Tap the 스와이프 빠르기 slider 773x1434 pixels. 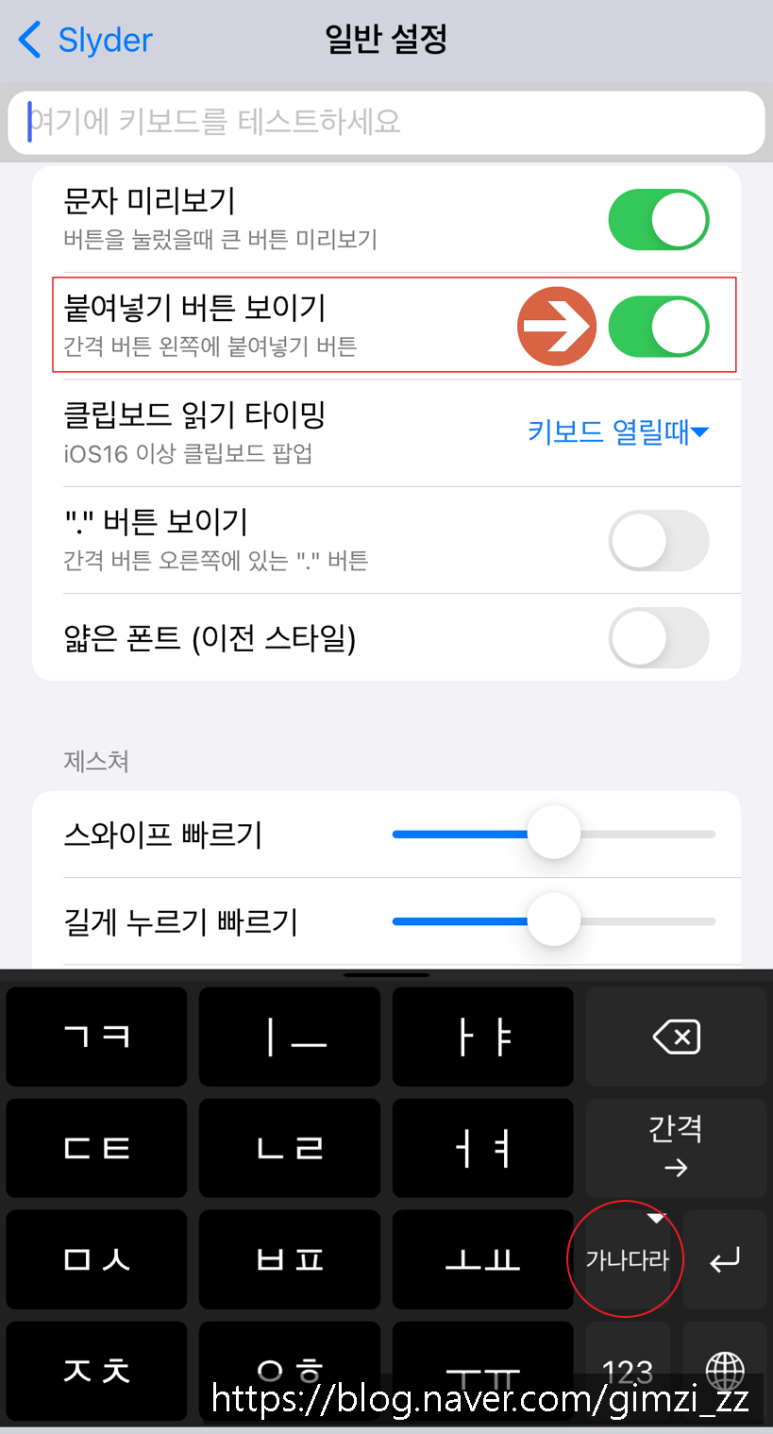coord(554,833)
